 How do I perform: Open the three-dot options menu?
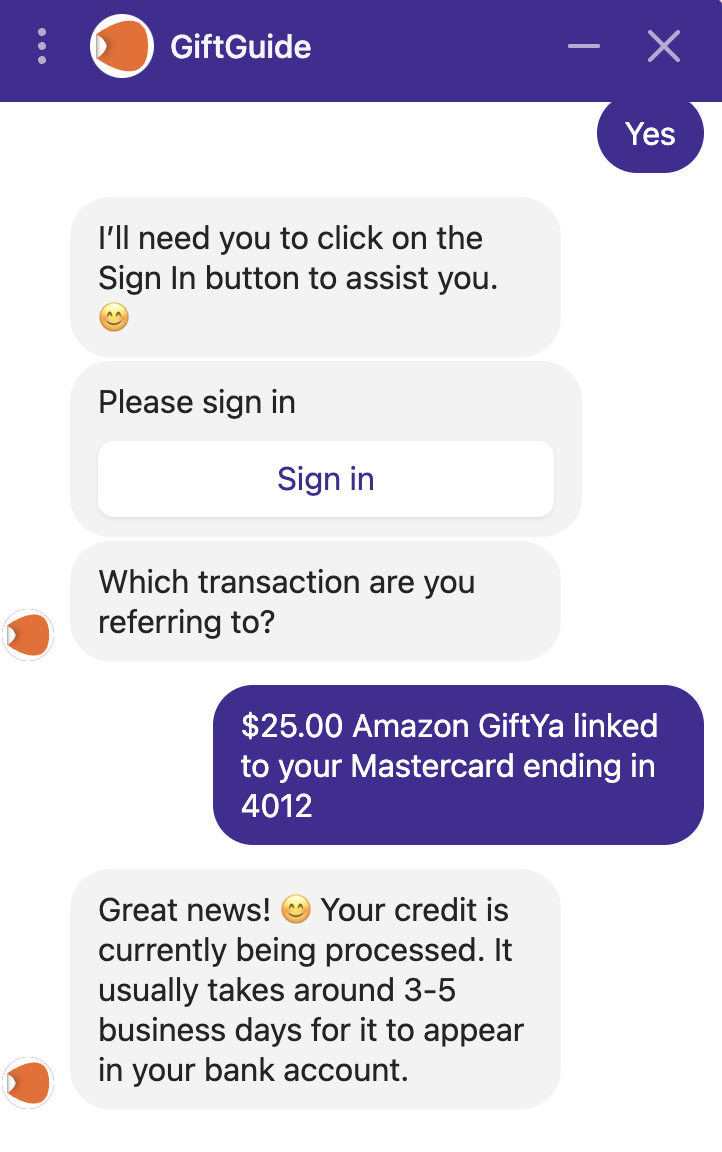tap(41, 47)
